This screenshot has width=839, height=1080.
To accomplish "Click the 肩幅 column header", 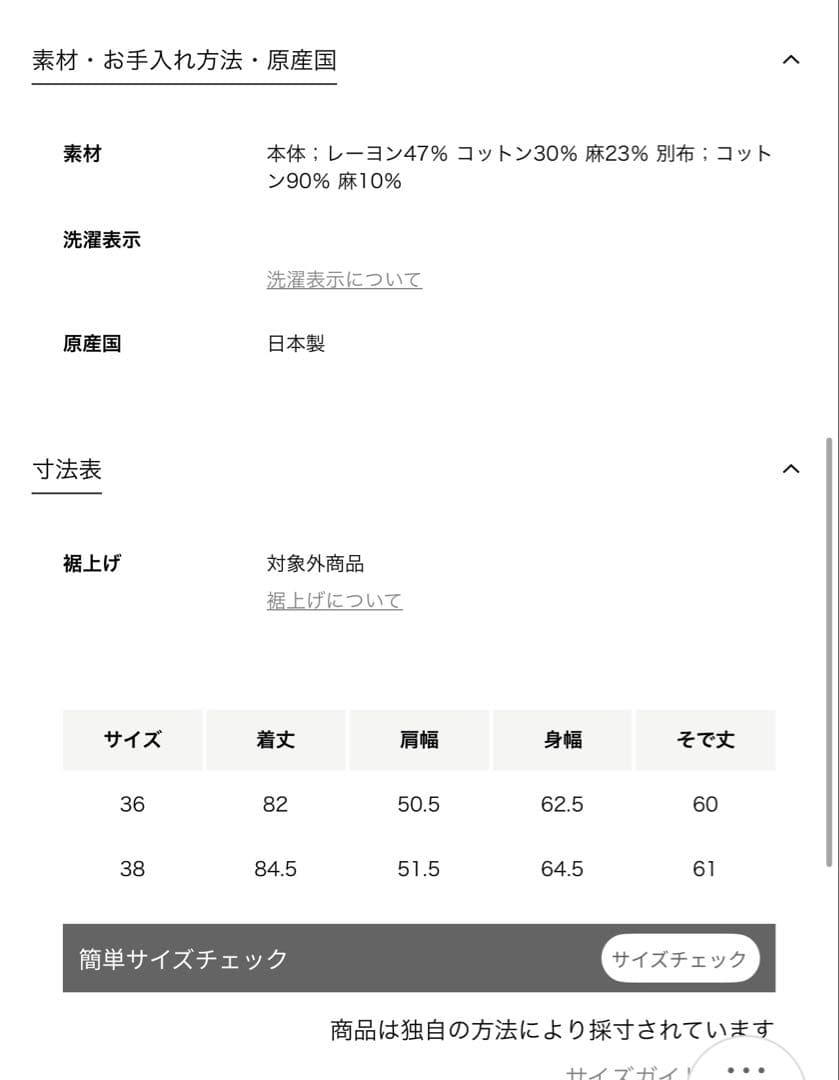I will [419, 739].
